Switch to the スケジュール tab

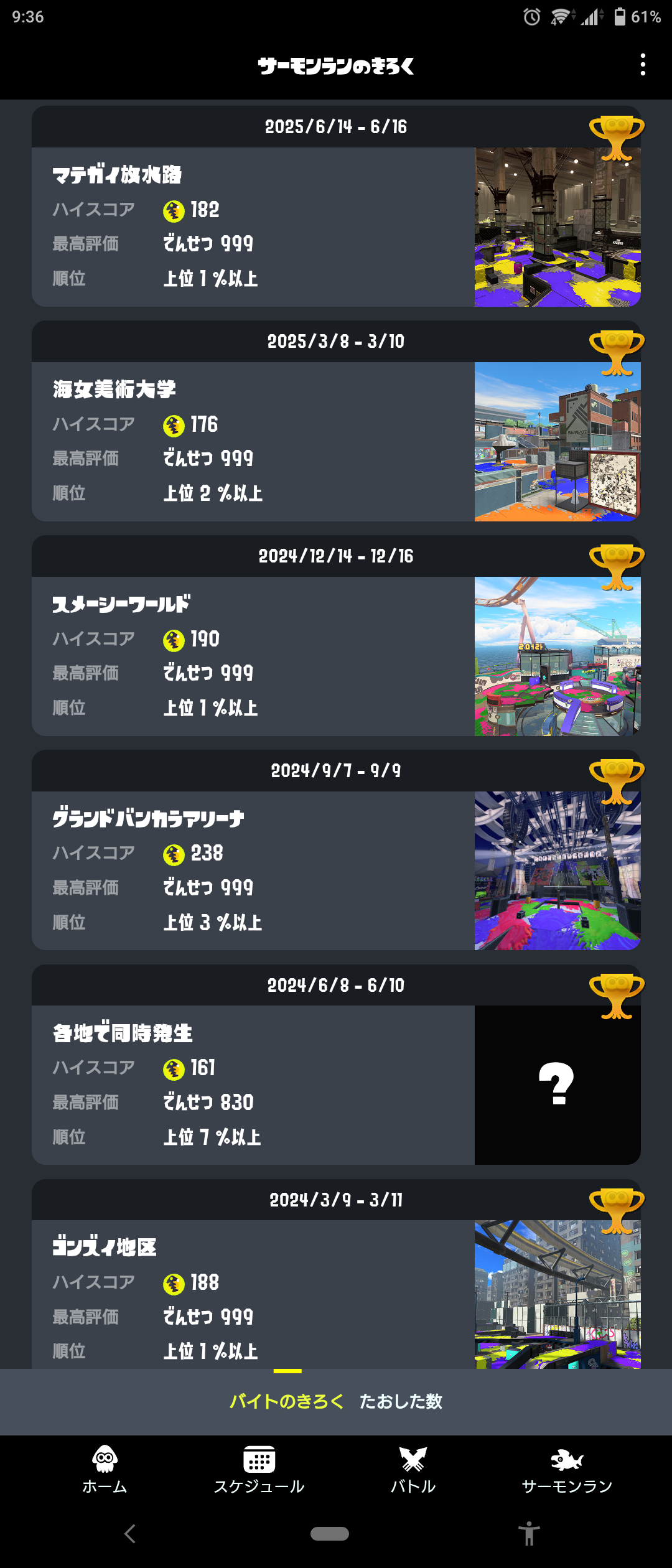[x=259, y=1470]
